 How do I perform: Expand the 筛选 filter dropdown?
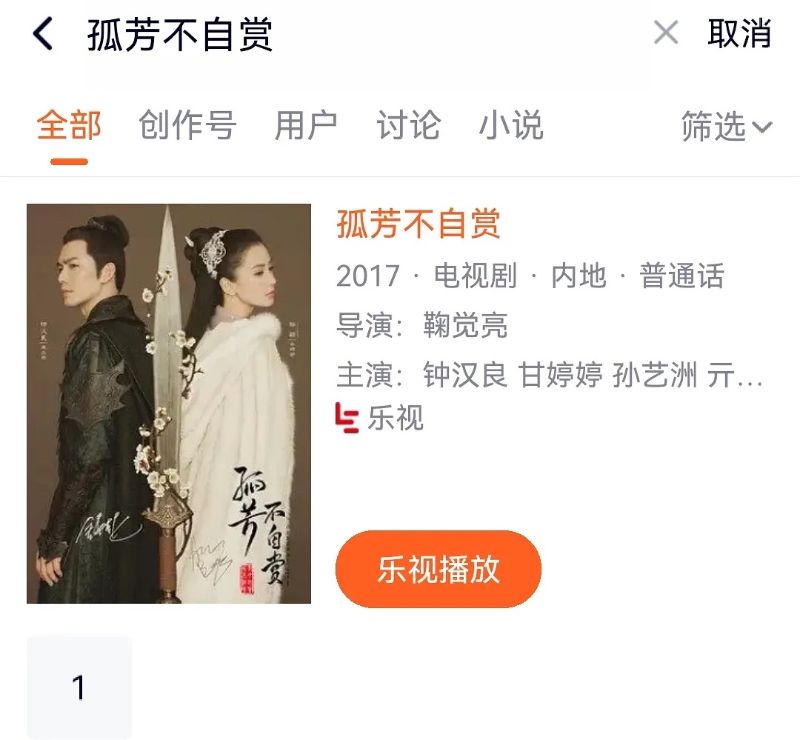tap(726, 127)
